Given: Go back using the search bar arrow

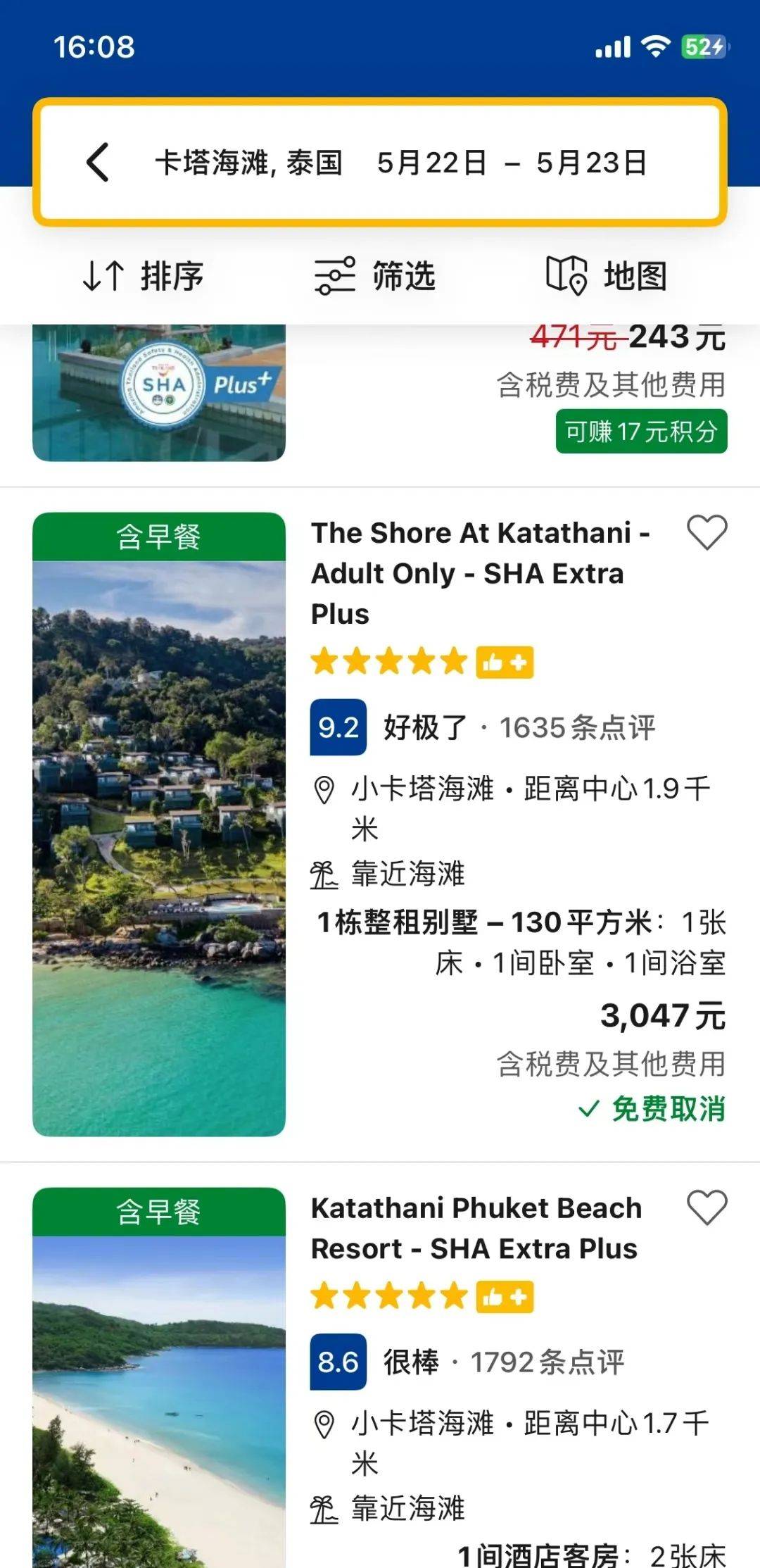Looking at the screenshot, I should 98,163.
